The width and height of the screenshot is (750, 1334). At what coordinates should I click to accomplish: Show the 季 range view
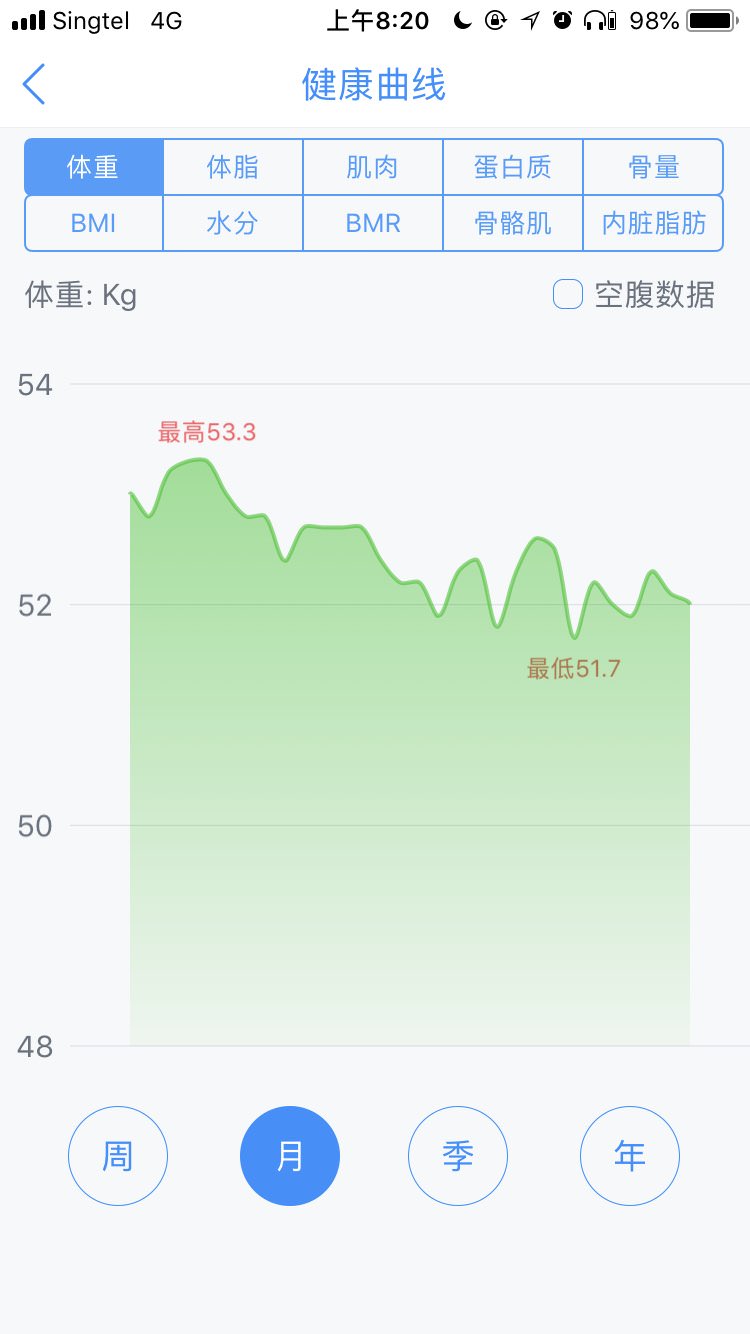(458, 1156)
